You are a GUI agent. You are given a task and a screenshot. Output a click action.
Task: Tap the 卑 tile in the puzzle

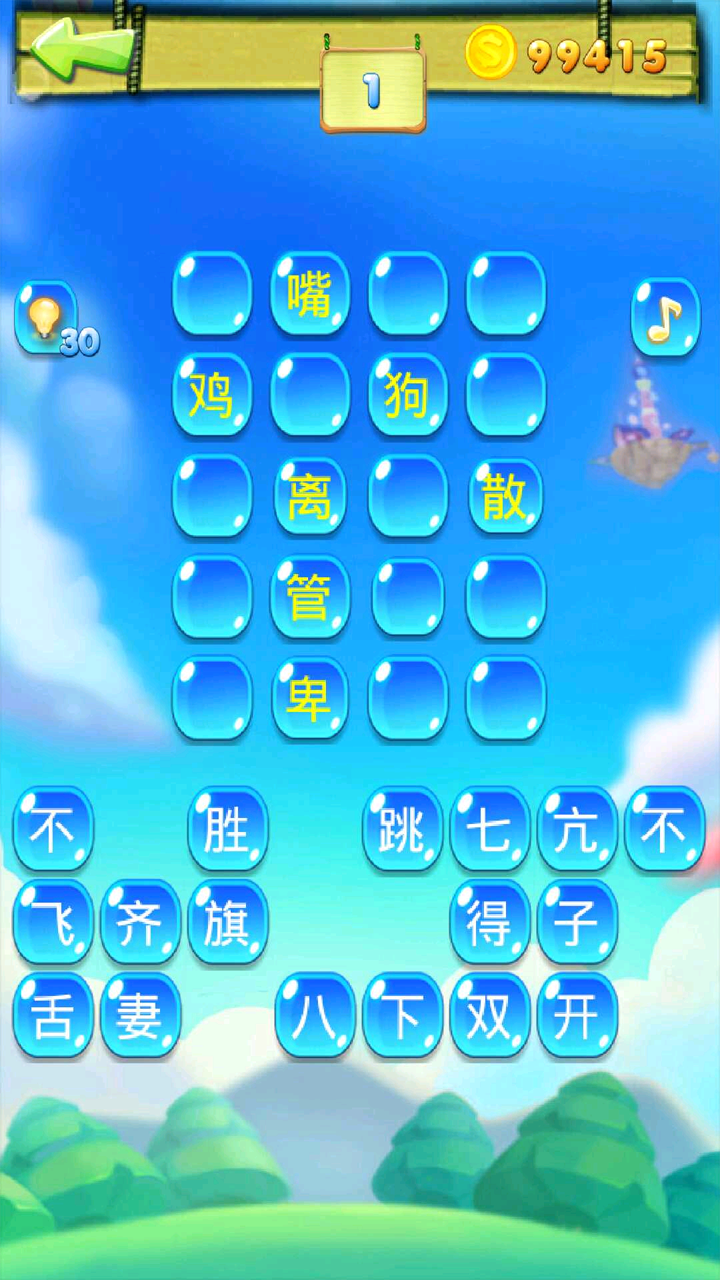pyautogui.click(x=310, y=699)
